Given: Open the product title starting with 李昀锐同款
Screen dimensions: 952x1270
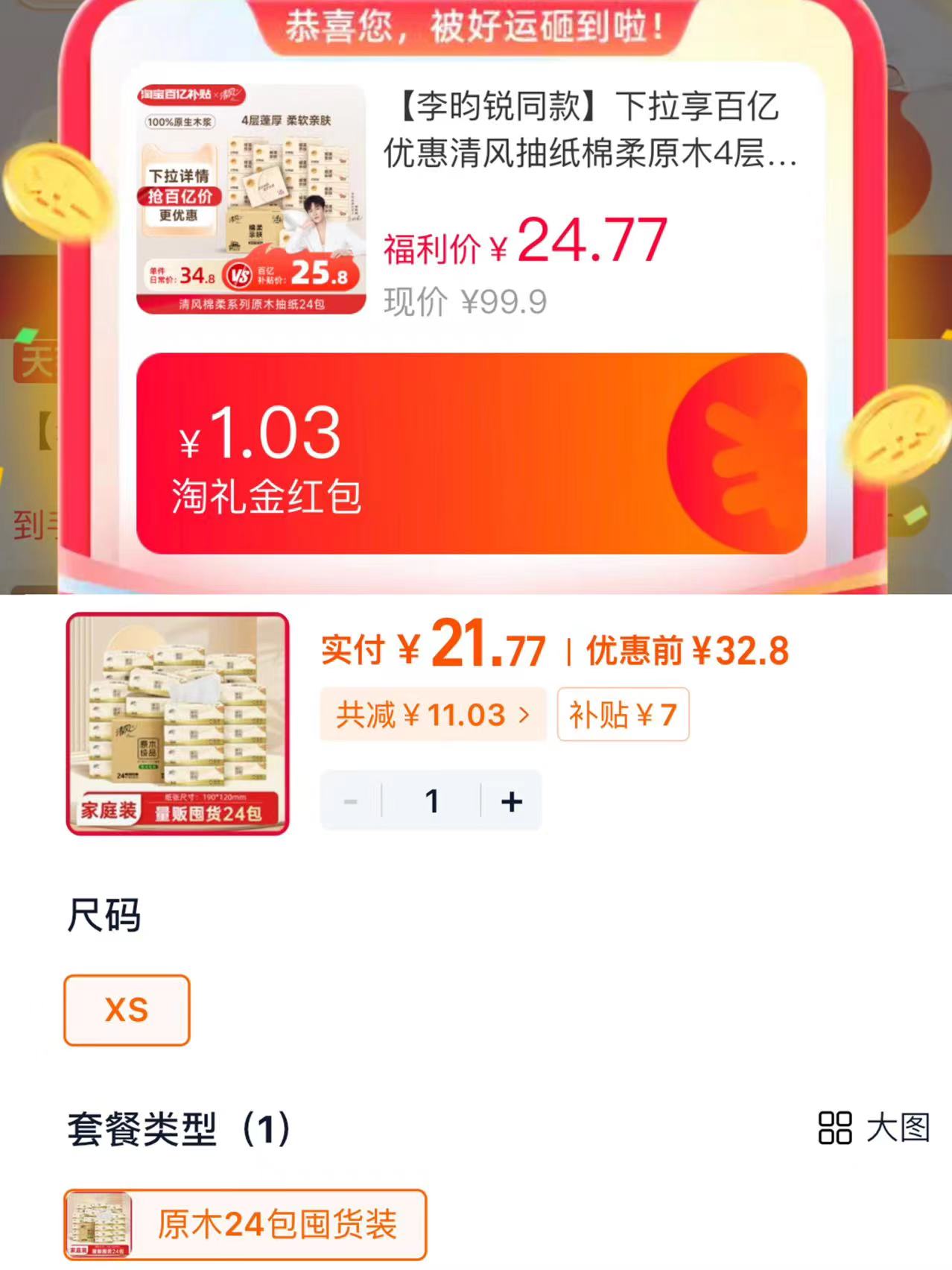Looking at the screenshot, I should click(x=588, y=134).
